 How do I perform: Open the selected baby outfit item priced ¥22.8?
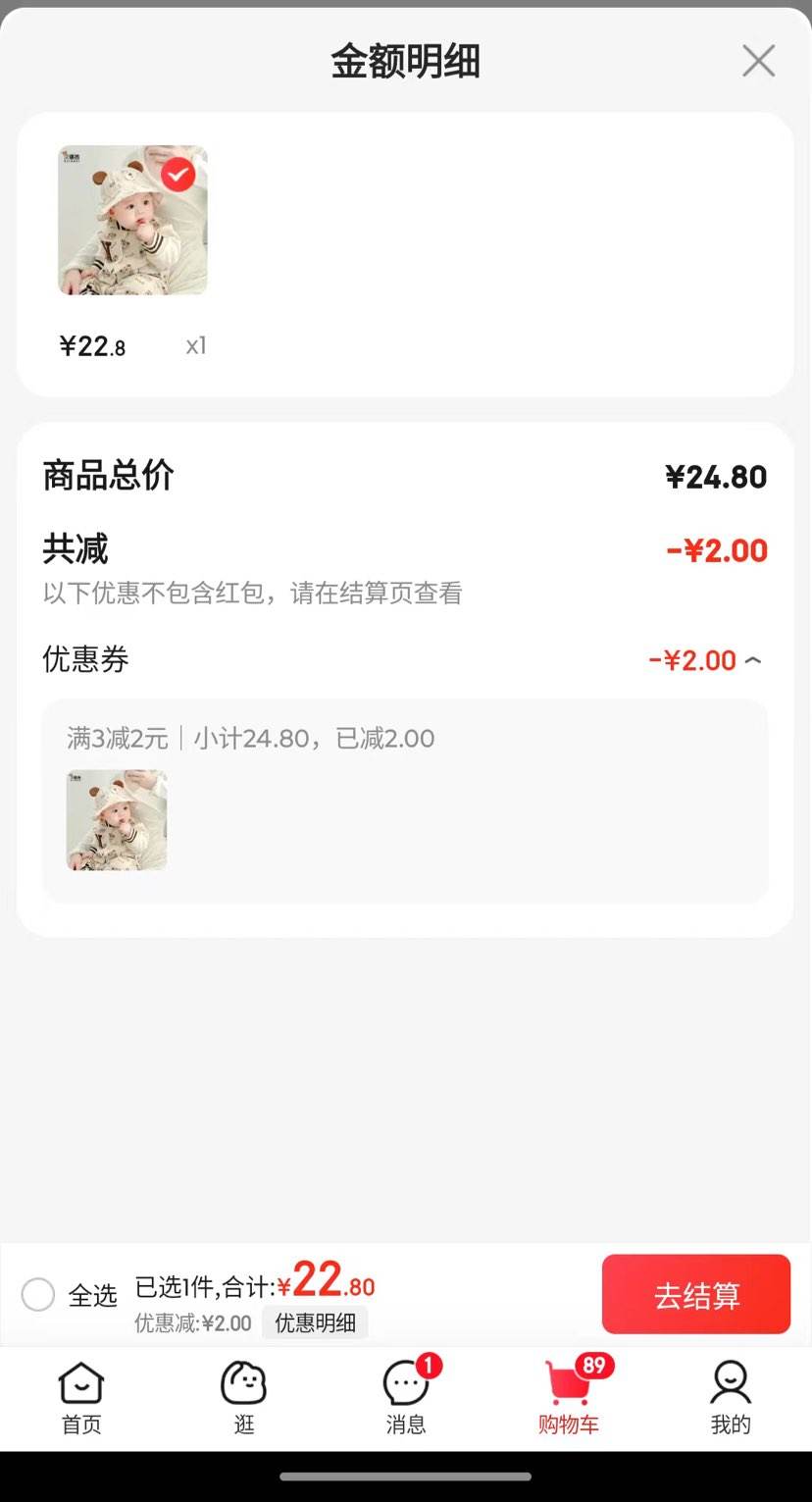pos(132,221)
